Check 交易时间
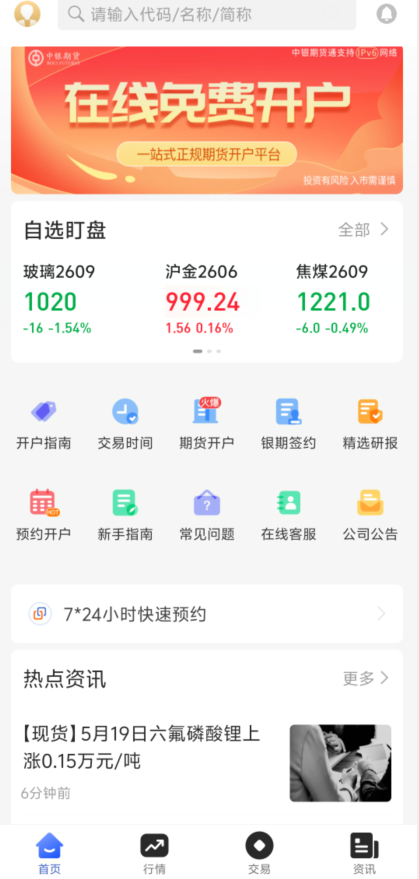 125,424
